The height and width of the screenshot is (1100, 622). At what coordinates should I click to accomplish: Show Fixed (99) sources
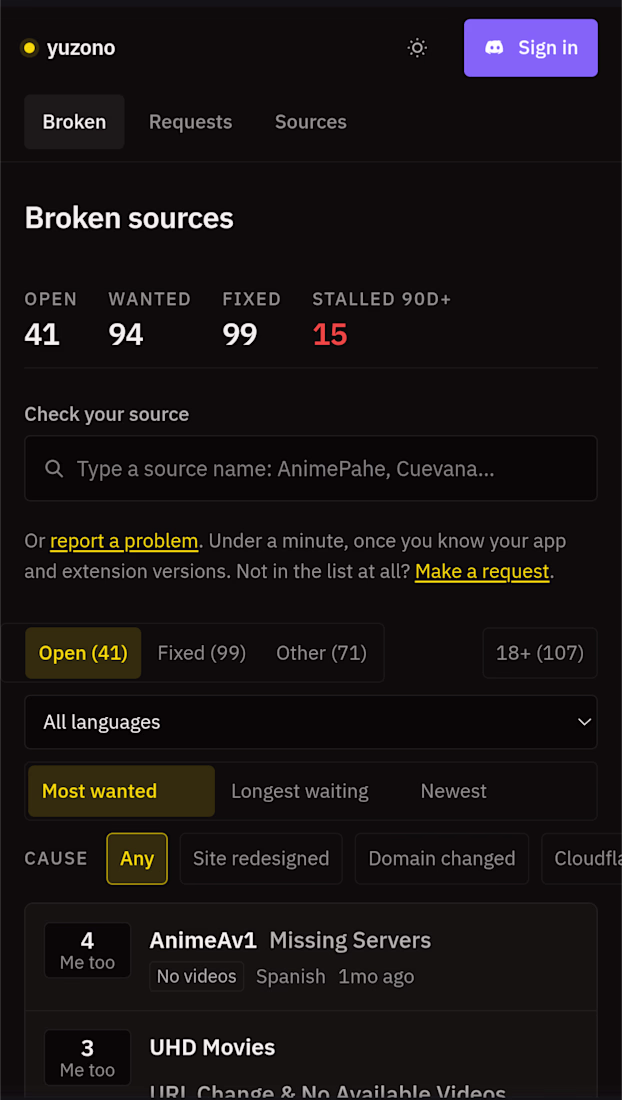pos(202,653)
